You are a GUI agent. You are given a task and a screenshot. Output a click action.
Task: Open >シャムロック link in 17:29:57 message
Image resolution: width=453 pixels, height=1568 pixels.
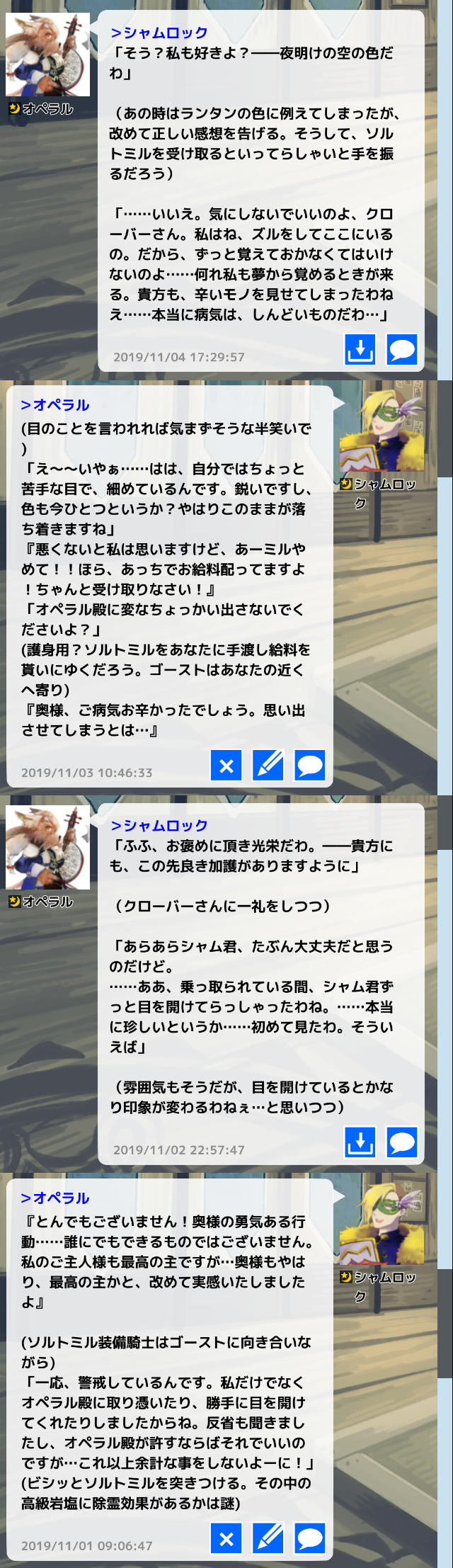[159, 33]
